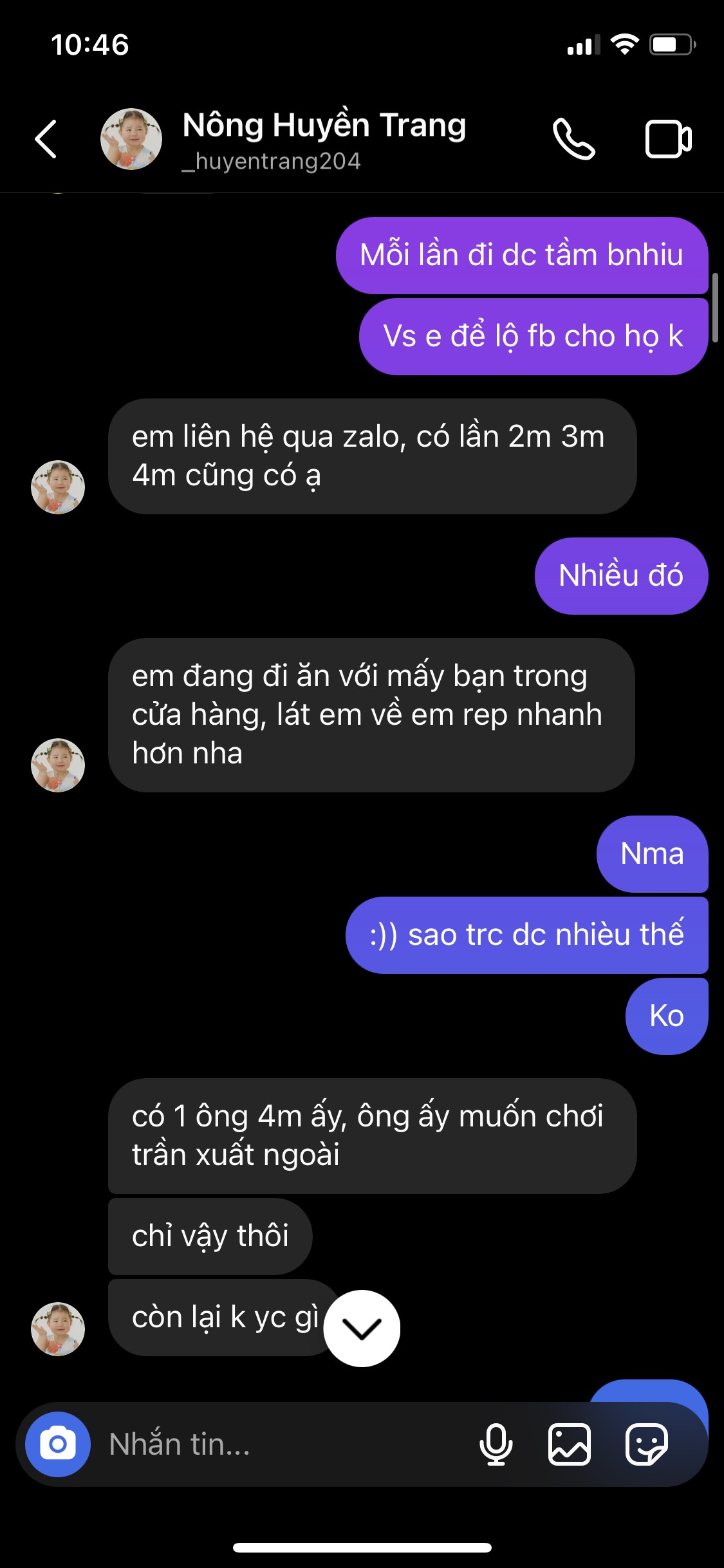Attach a photo from the gallery

pyautogui.click(x=570, y=1444)
